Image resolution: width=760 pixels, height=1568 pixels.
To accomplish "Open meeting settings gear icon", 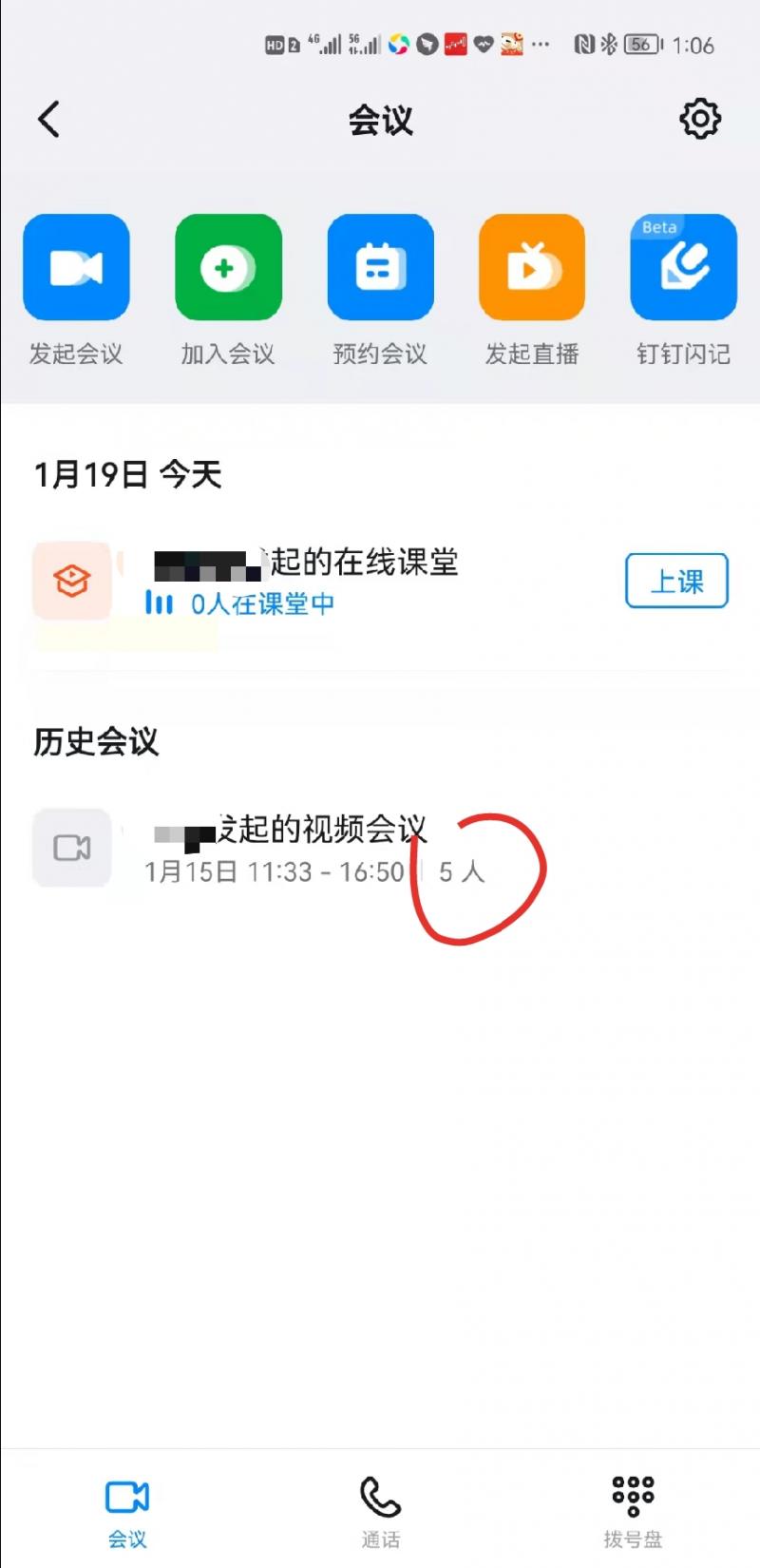I will tap(700, 119).
